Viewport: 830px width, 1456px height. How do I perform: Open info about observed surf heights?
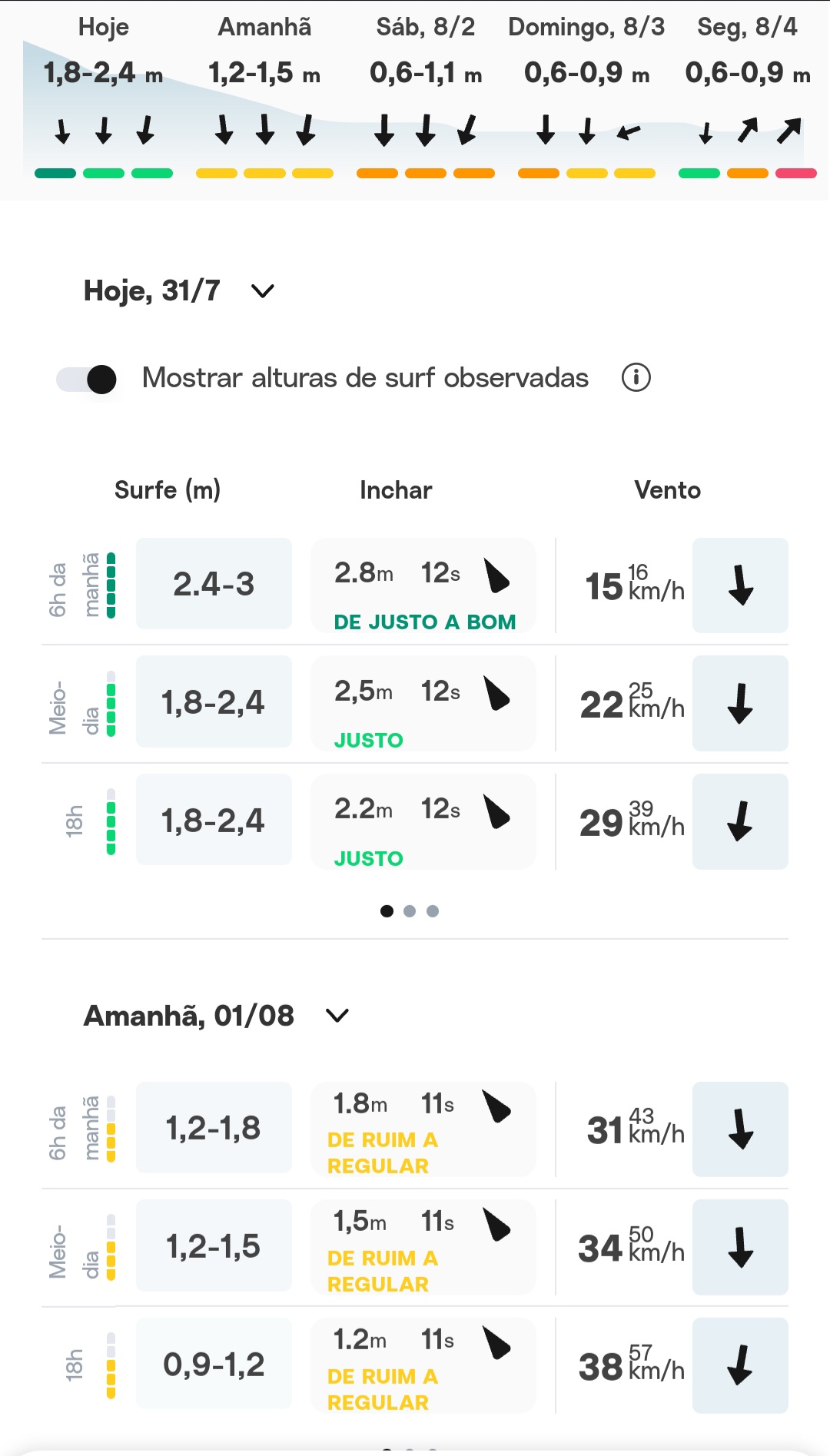(x=636, y=377)
